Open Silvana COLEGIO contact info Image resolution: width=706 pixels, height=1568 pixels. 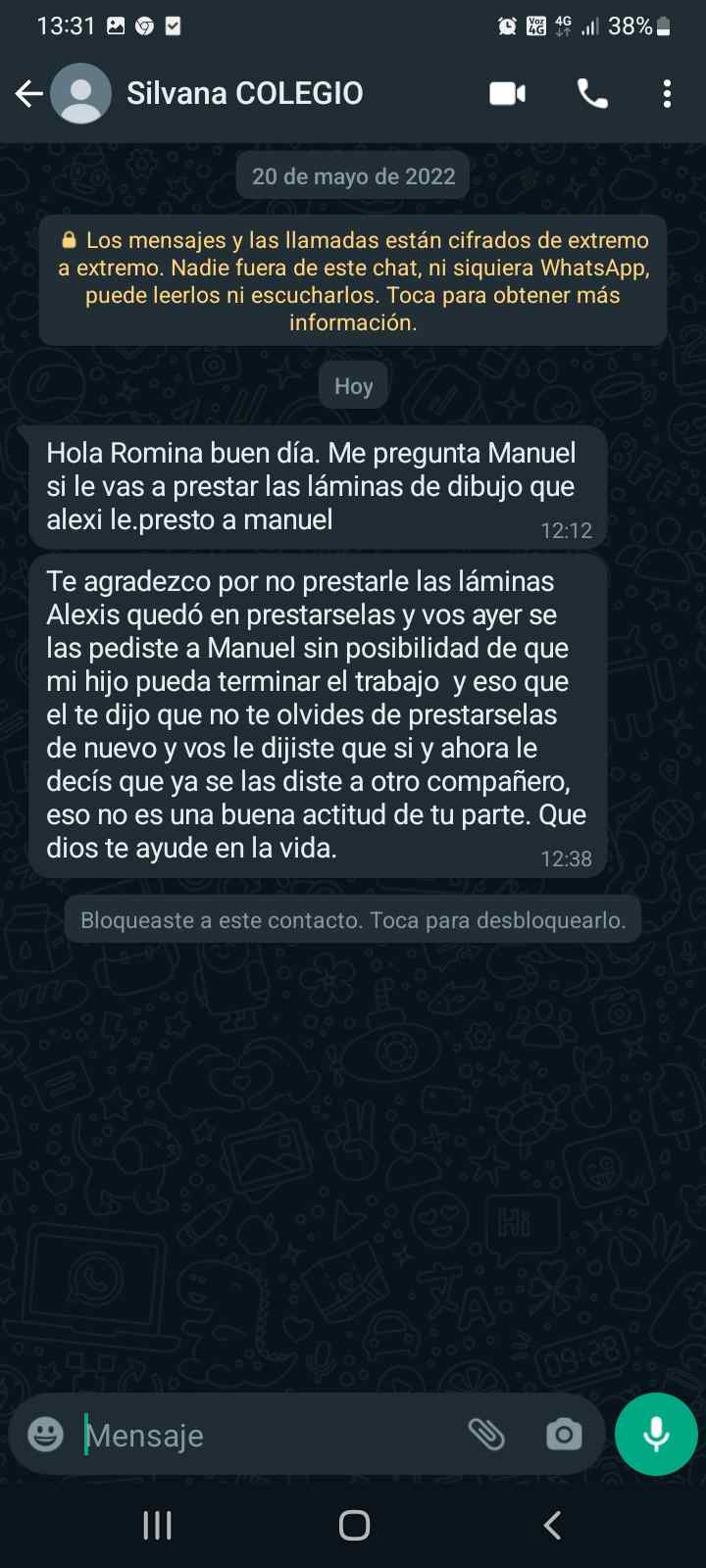[x=245, y=94]
